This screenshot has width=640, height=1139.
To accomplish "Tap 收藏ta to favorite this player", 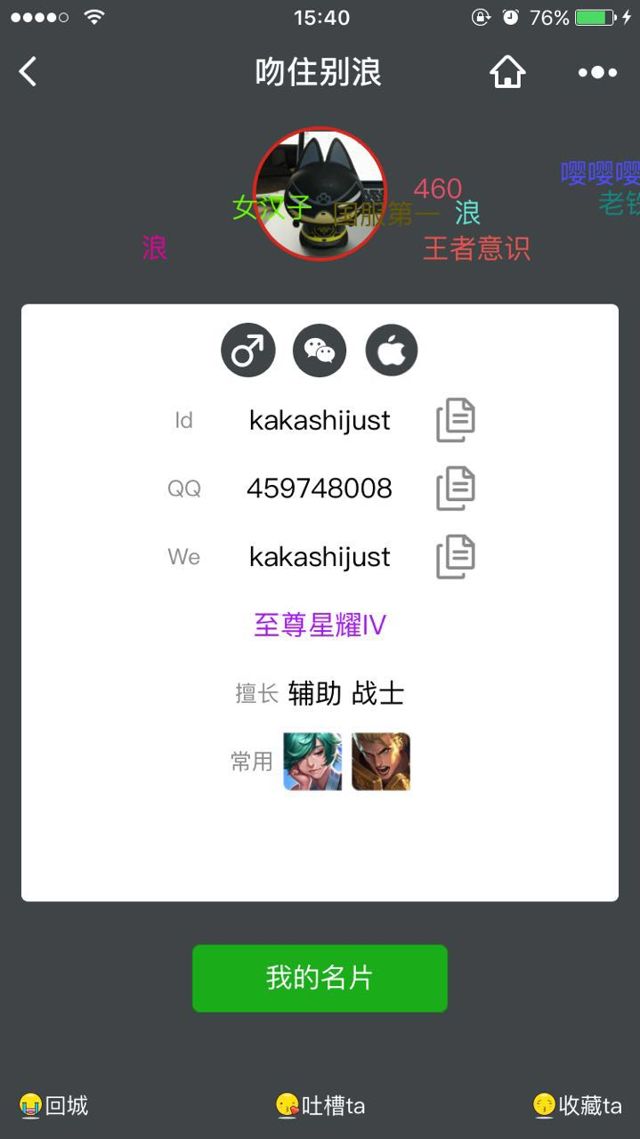I will (578, 1105).
